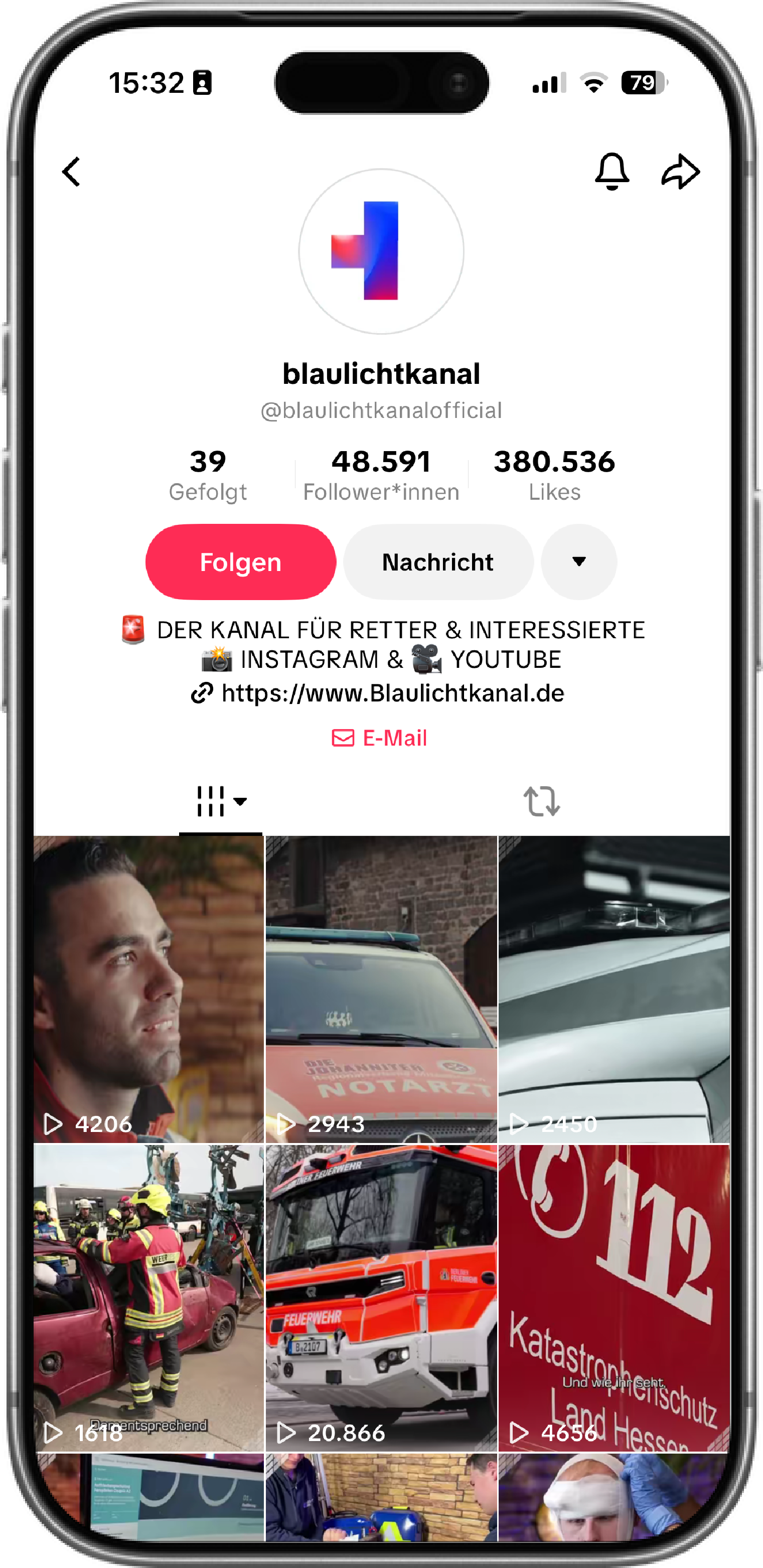Open the video with 4206 views
Screen dimensions: 763x1568
coord(149,989)
